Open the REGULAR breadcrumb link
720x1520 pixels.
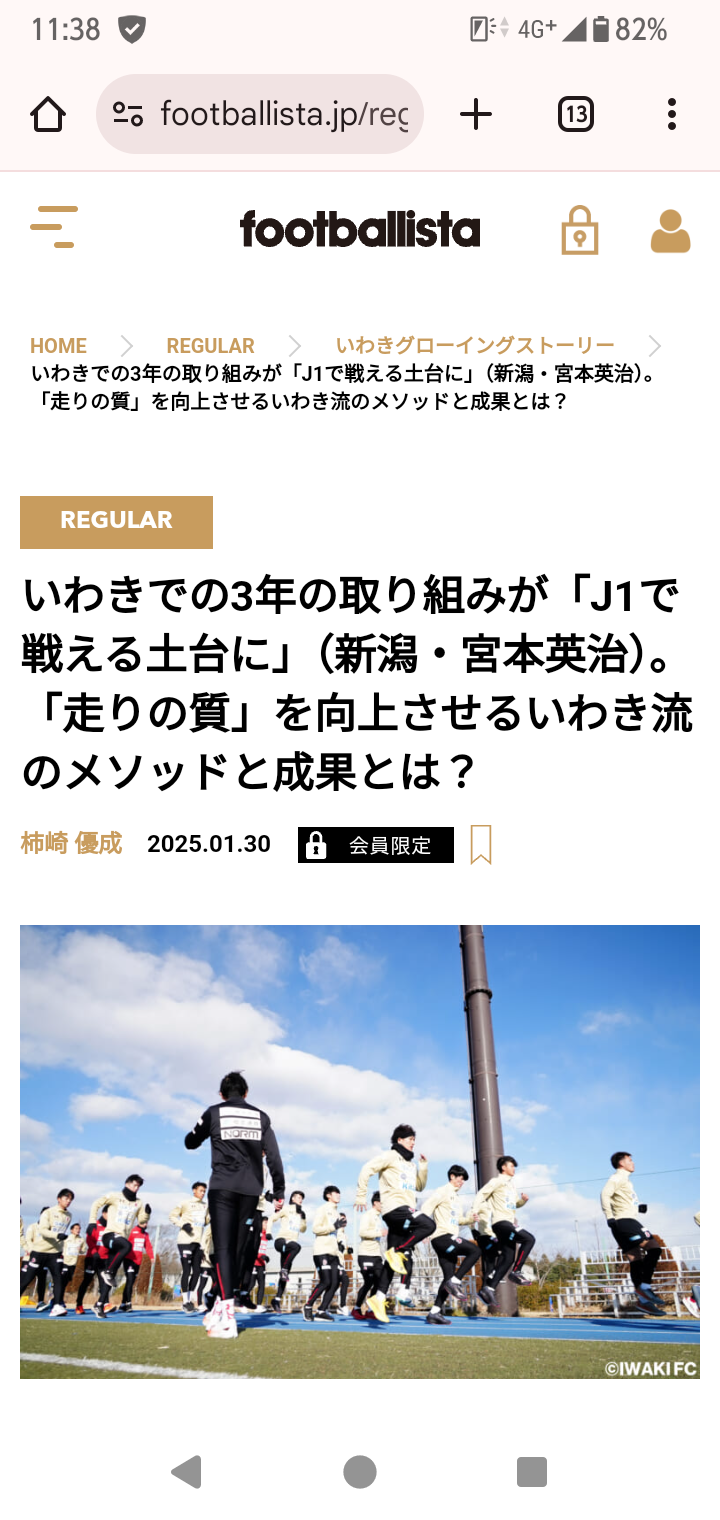pos(210,346)
